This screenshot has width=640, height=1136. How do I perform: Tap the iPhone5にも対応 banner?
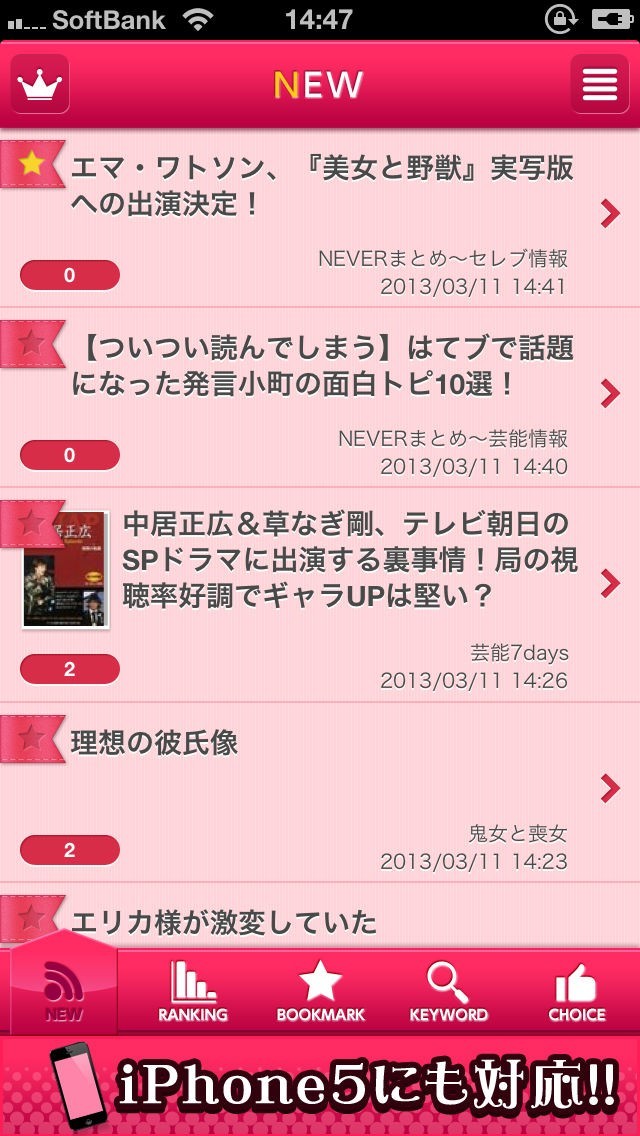tap(320, 1086)
